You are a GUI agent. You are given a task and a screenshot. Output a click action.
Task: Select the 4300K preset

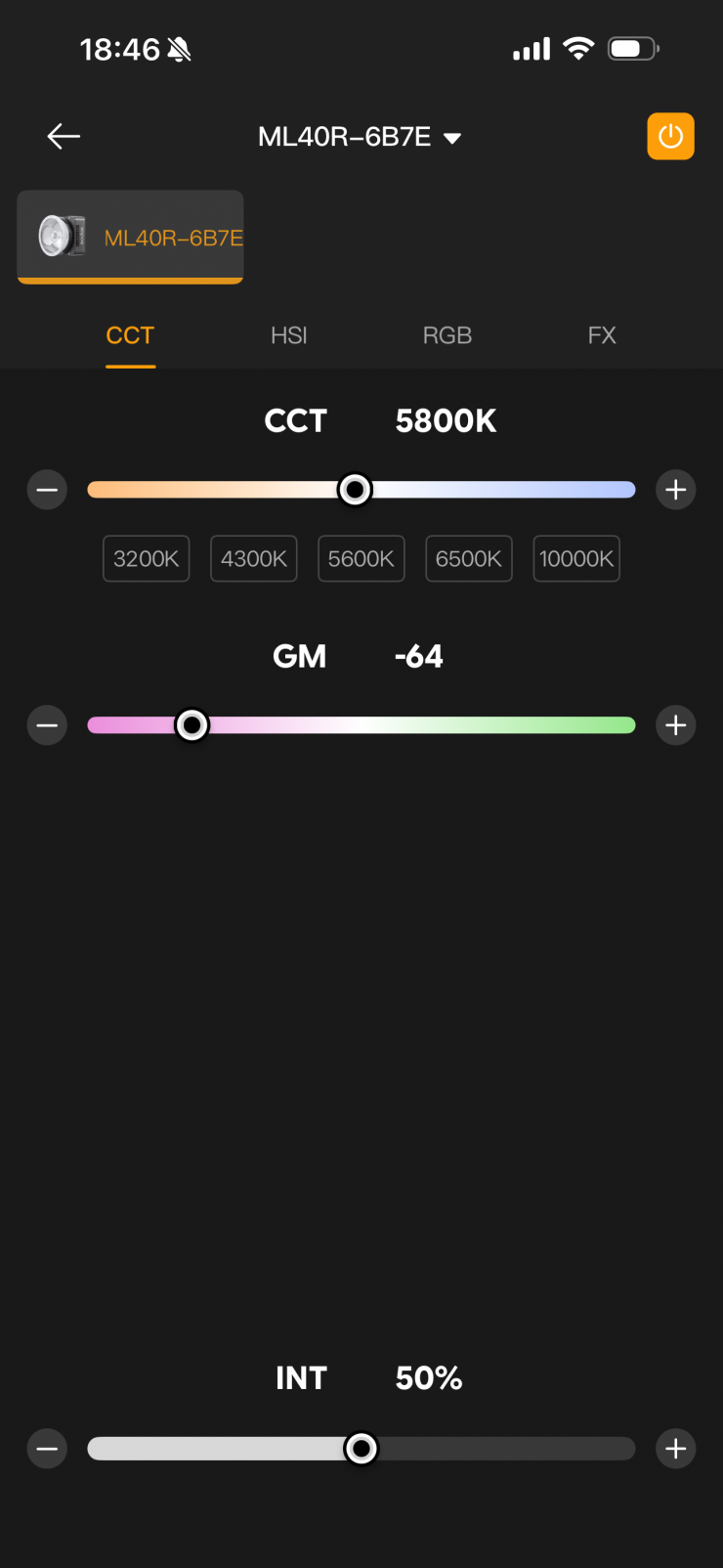tap(254, 558)
